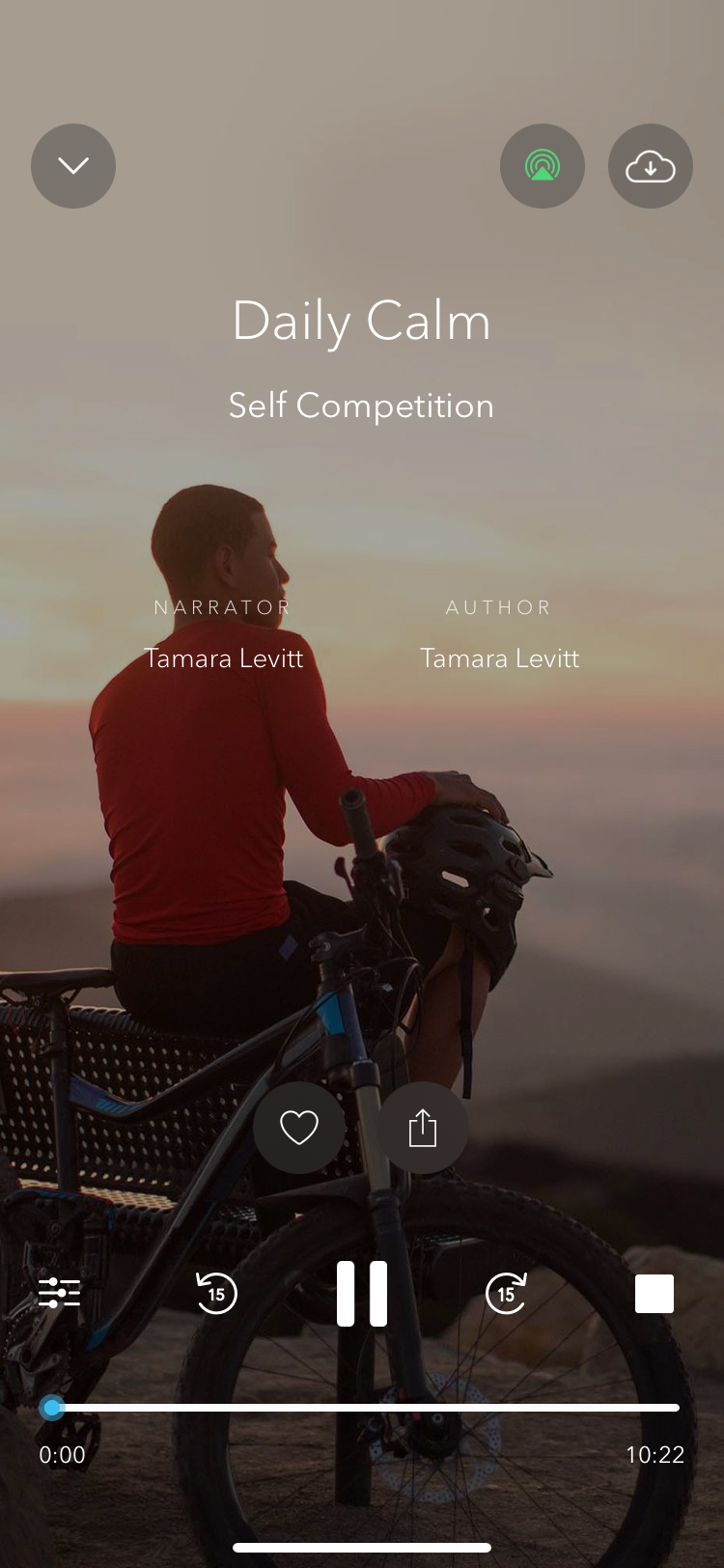Viewport: 724px width, 1568px height.
Task: Tap the playback progress bar
Action: 367,1408
